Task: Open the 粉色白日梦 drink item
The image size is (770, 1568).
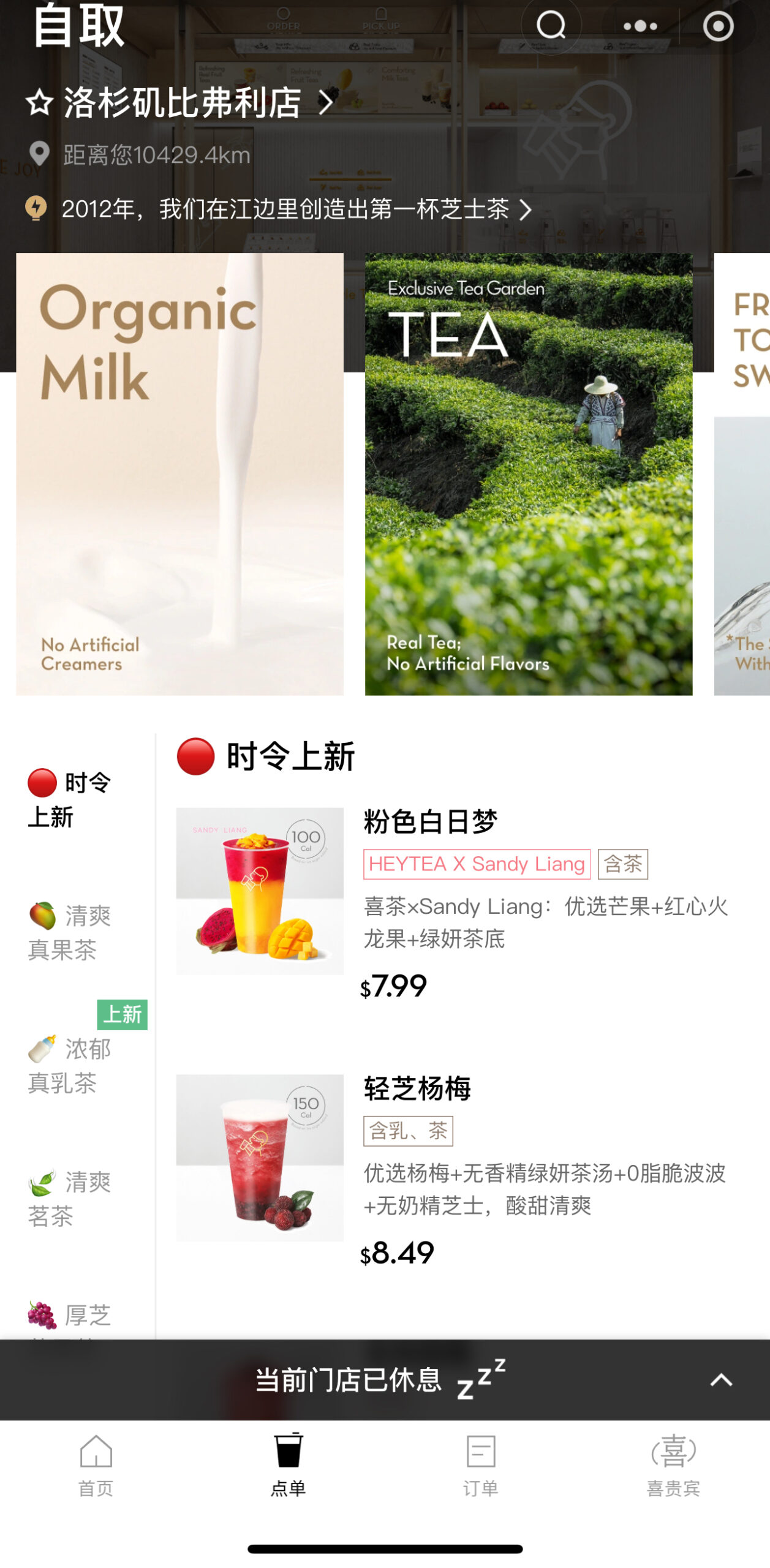Action: (x=429, y=822)
